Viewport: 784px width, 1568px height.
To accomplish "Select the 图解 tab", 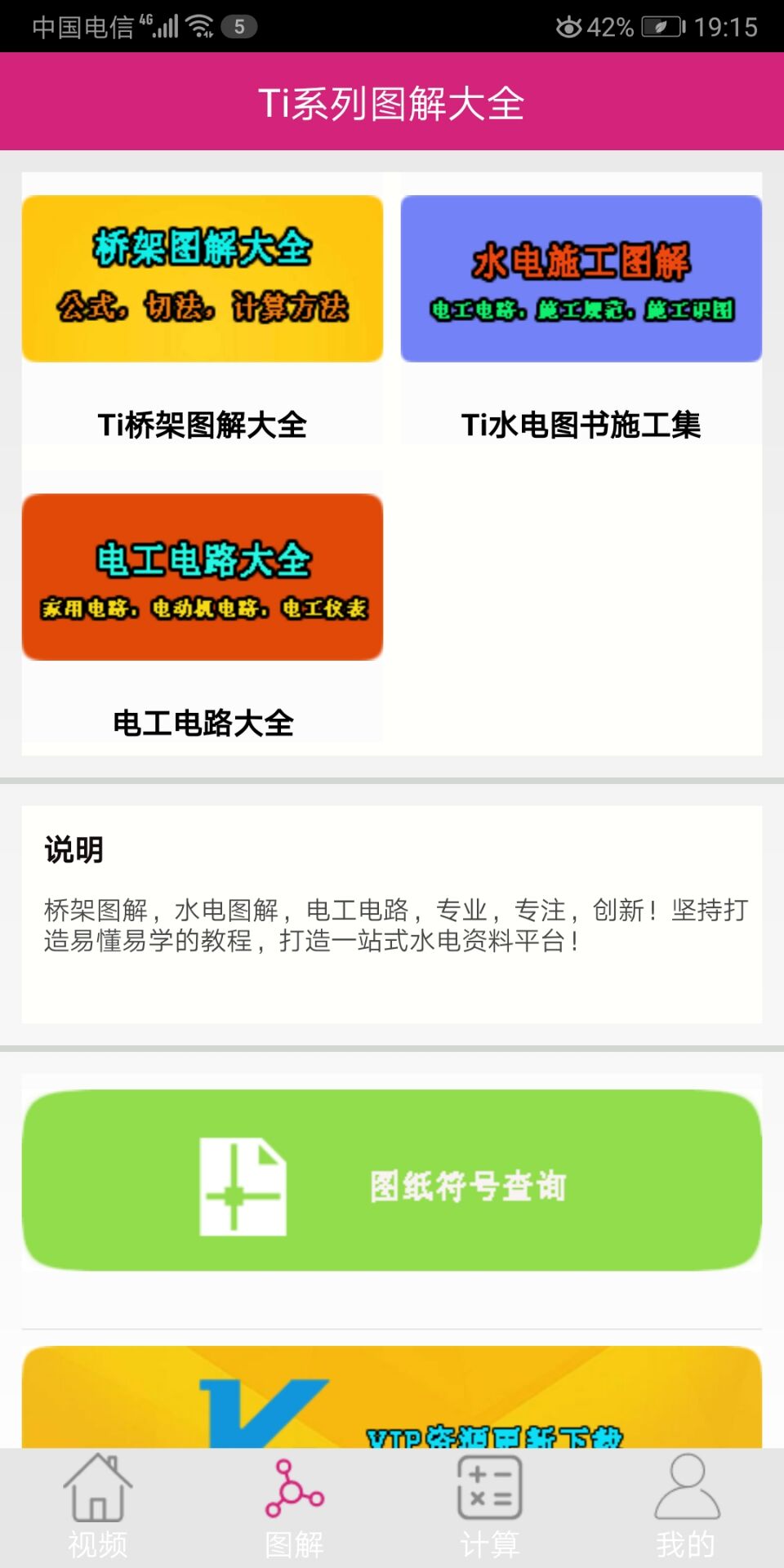I will click(294, 1507).
